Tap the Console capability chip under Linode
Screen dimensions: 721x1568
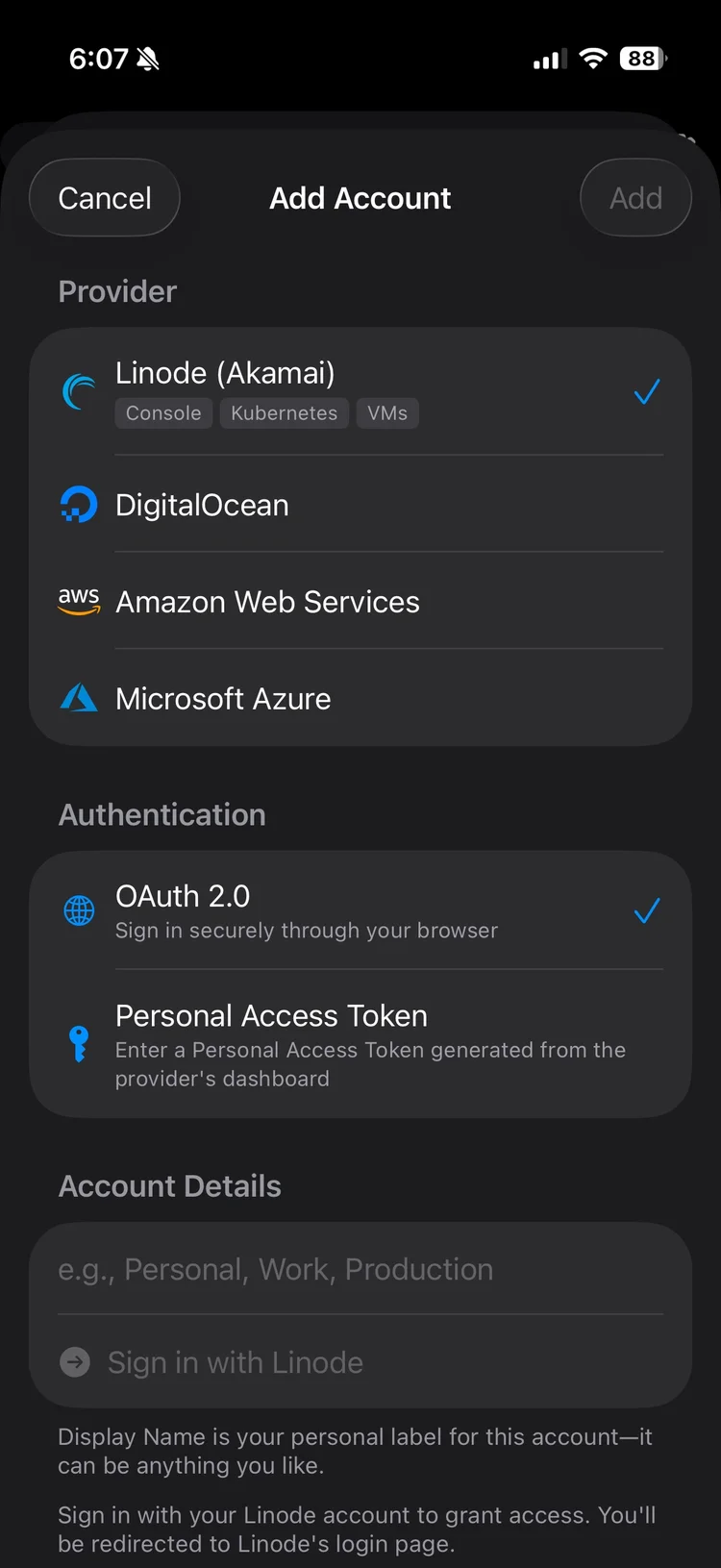click(163, 412)
